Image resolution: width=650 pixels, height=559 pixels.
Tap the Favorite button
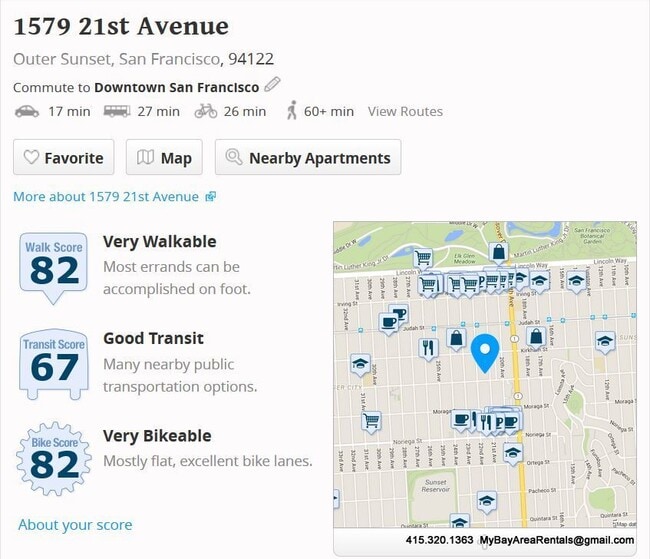(64, 158)
